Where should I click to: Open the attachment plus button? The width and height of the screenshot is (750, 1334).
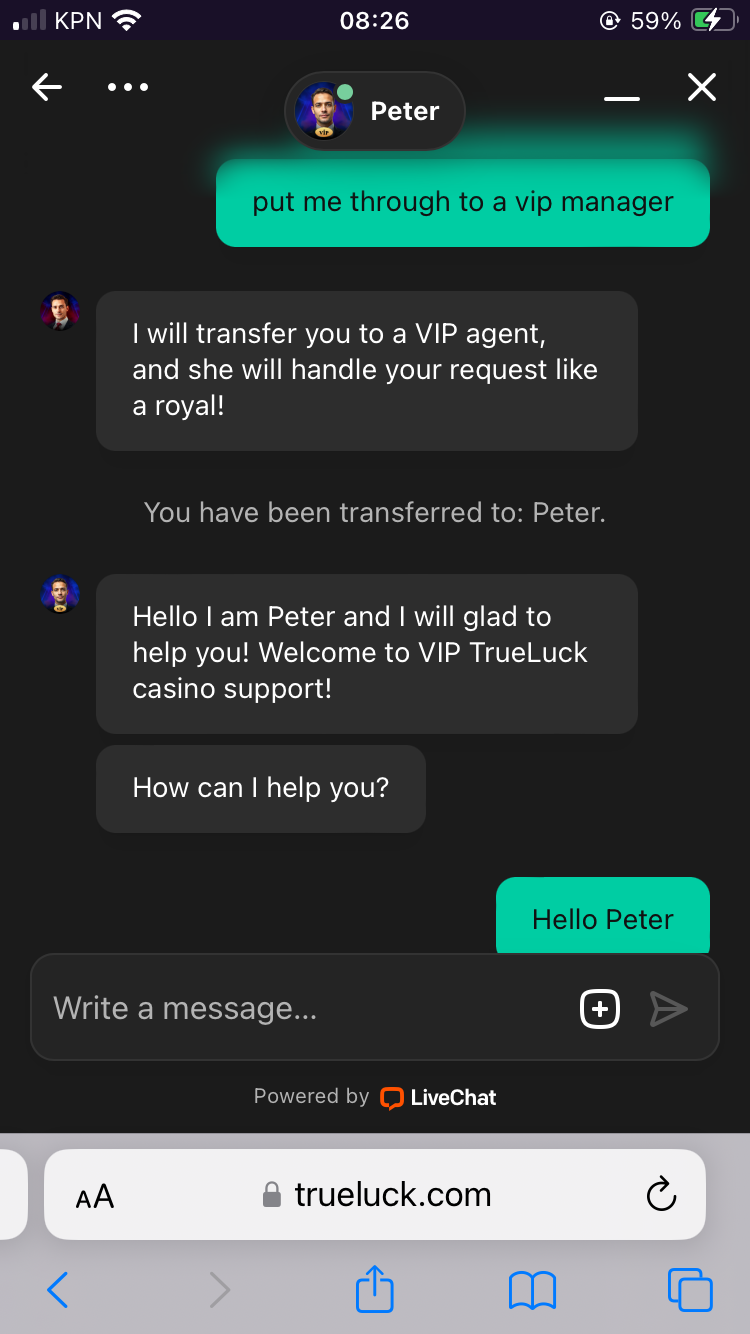600,1009
